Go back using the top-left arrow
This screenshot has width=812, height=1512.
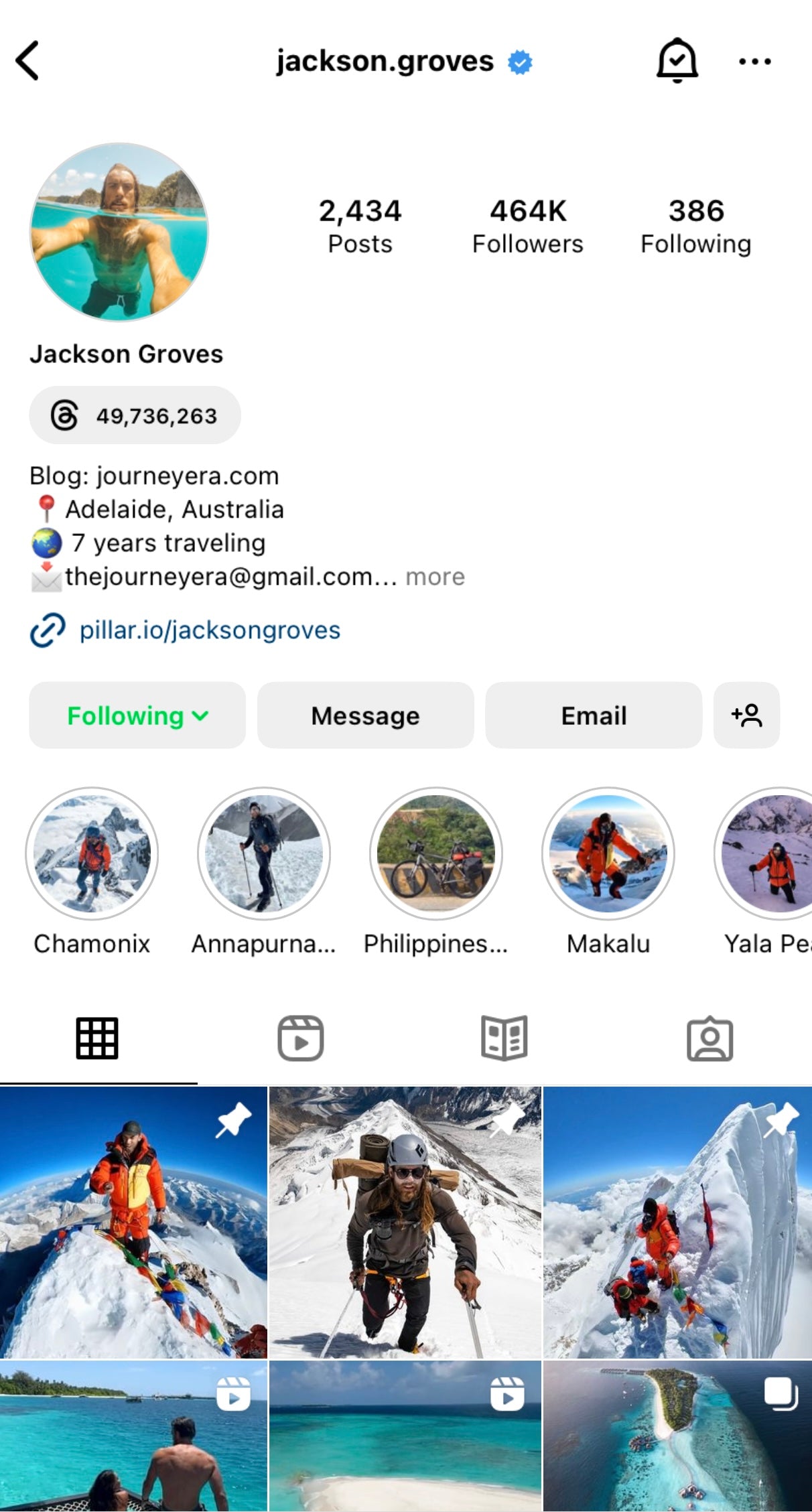point(28,61)
